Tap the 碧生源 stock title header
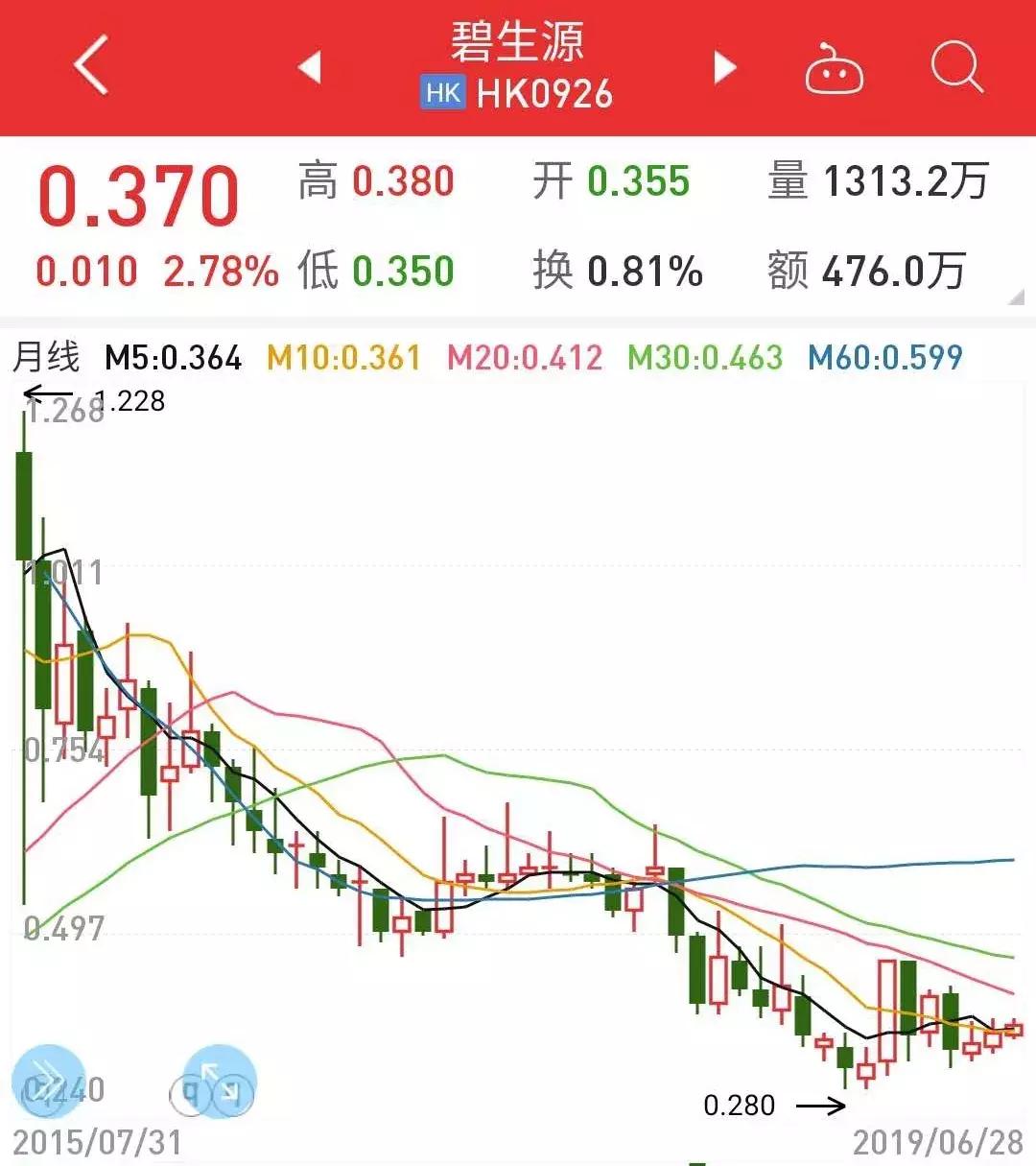This screenshot has width=1036, height=1166. [x=517, y=43]
